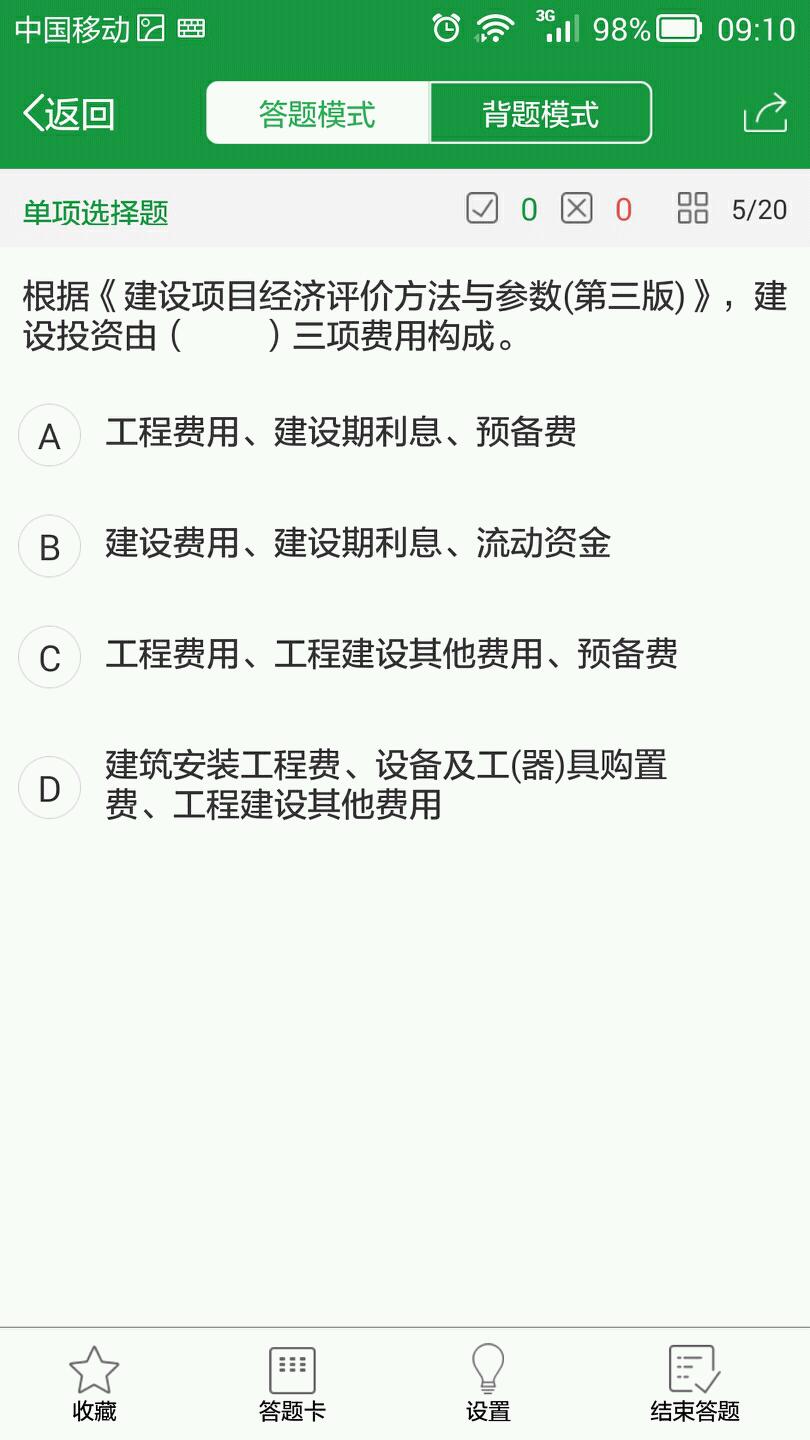810x1440 pixels.
Task: Tap 结束答题 to finish the quiz
Action: [694, 1384]
